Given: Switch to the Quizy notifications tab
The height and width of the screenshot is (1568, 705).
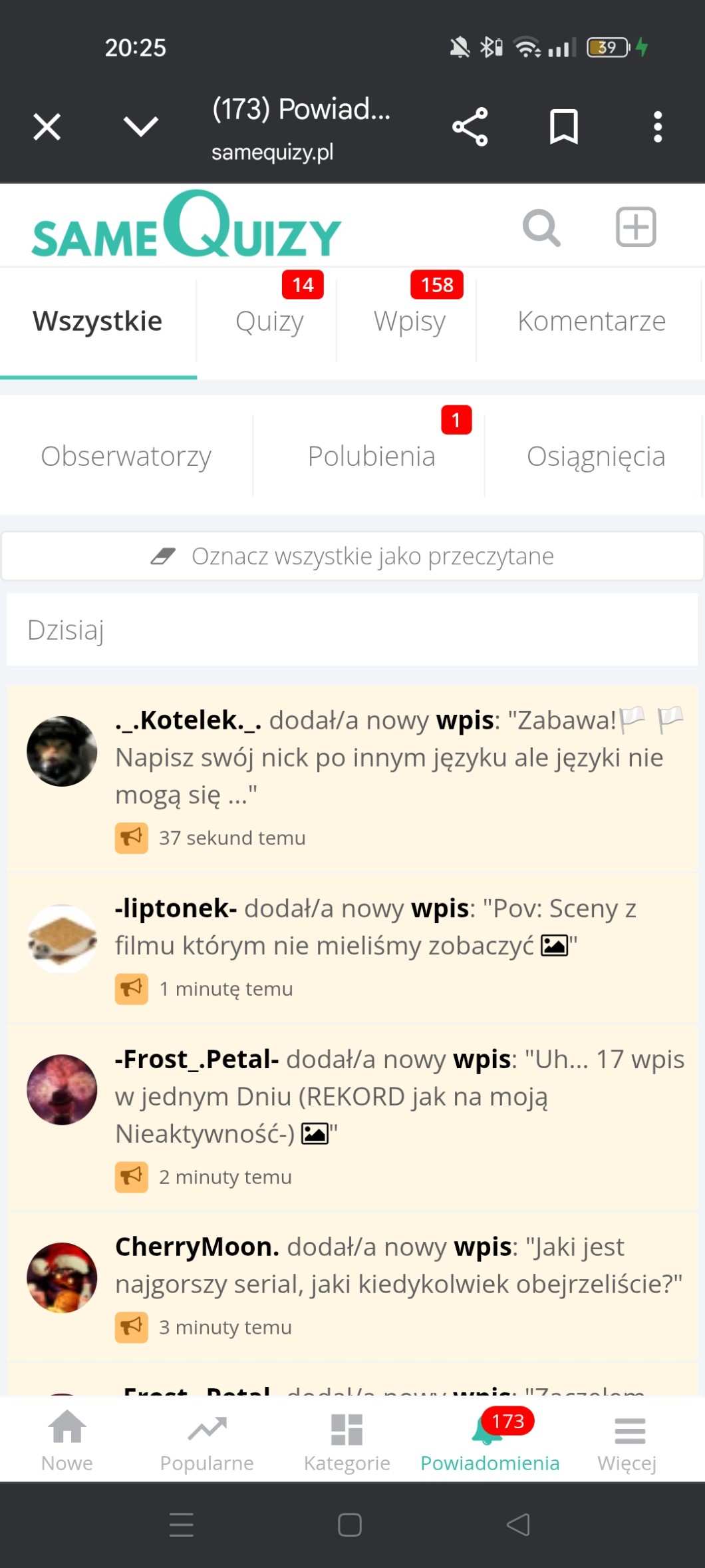Looking at the screenshot, I should point(269,321).
